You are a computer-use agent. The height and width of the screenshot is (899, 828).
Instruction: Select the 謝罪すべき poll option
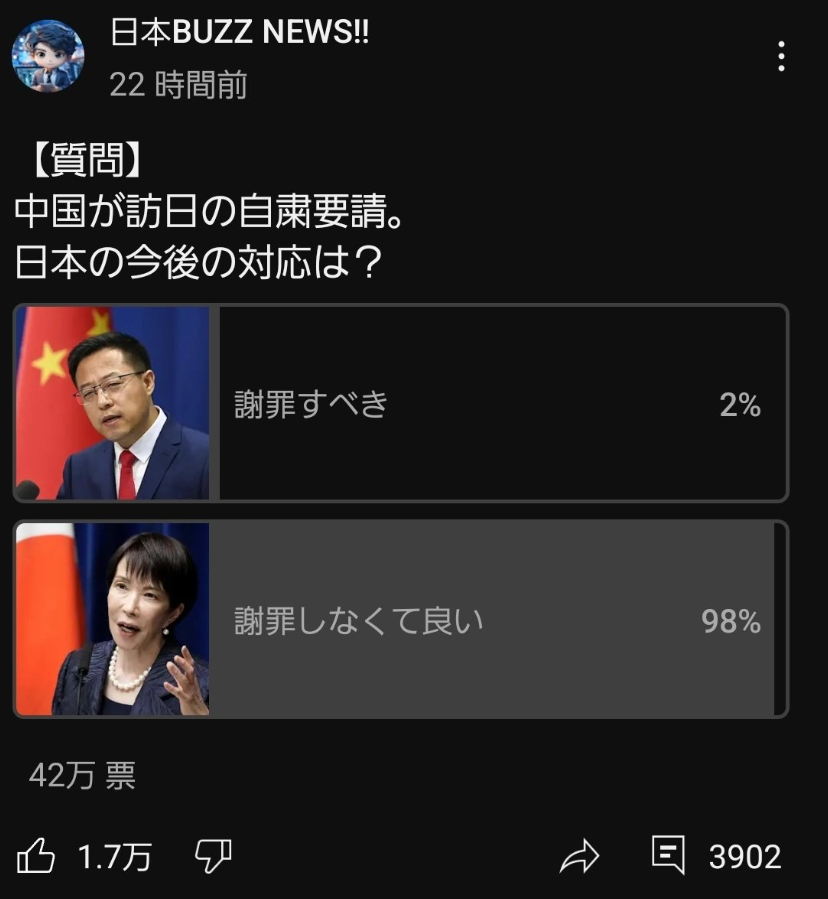click(x=400, y=403)
